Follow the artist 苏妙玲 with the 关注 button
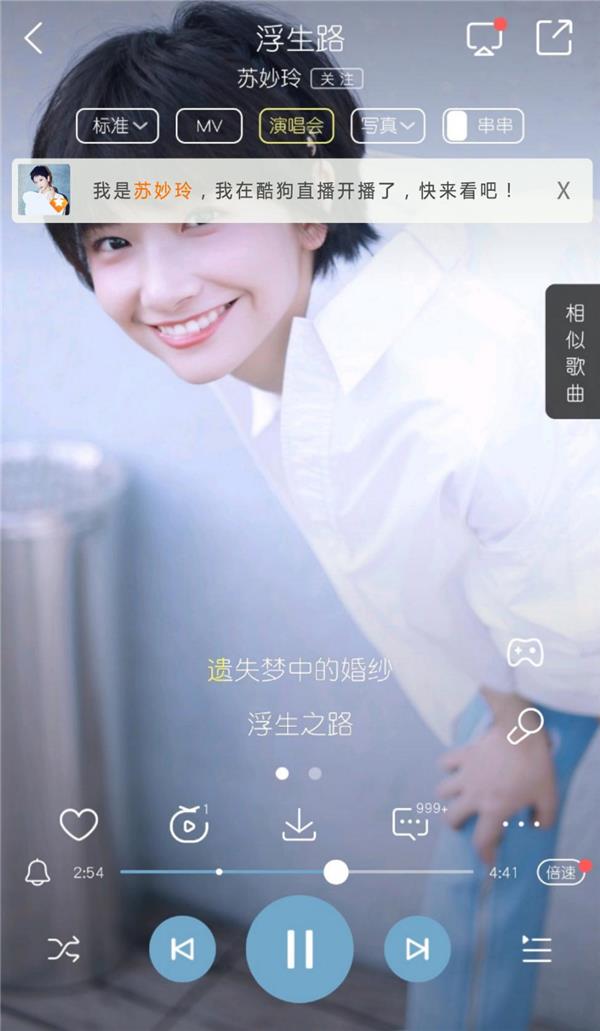This screenshot has width=600, height=1031. coord(337,78)
